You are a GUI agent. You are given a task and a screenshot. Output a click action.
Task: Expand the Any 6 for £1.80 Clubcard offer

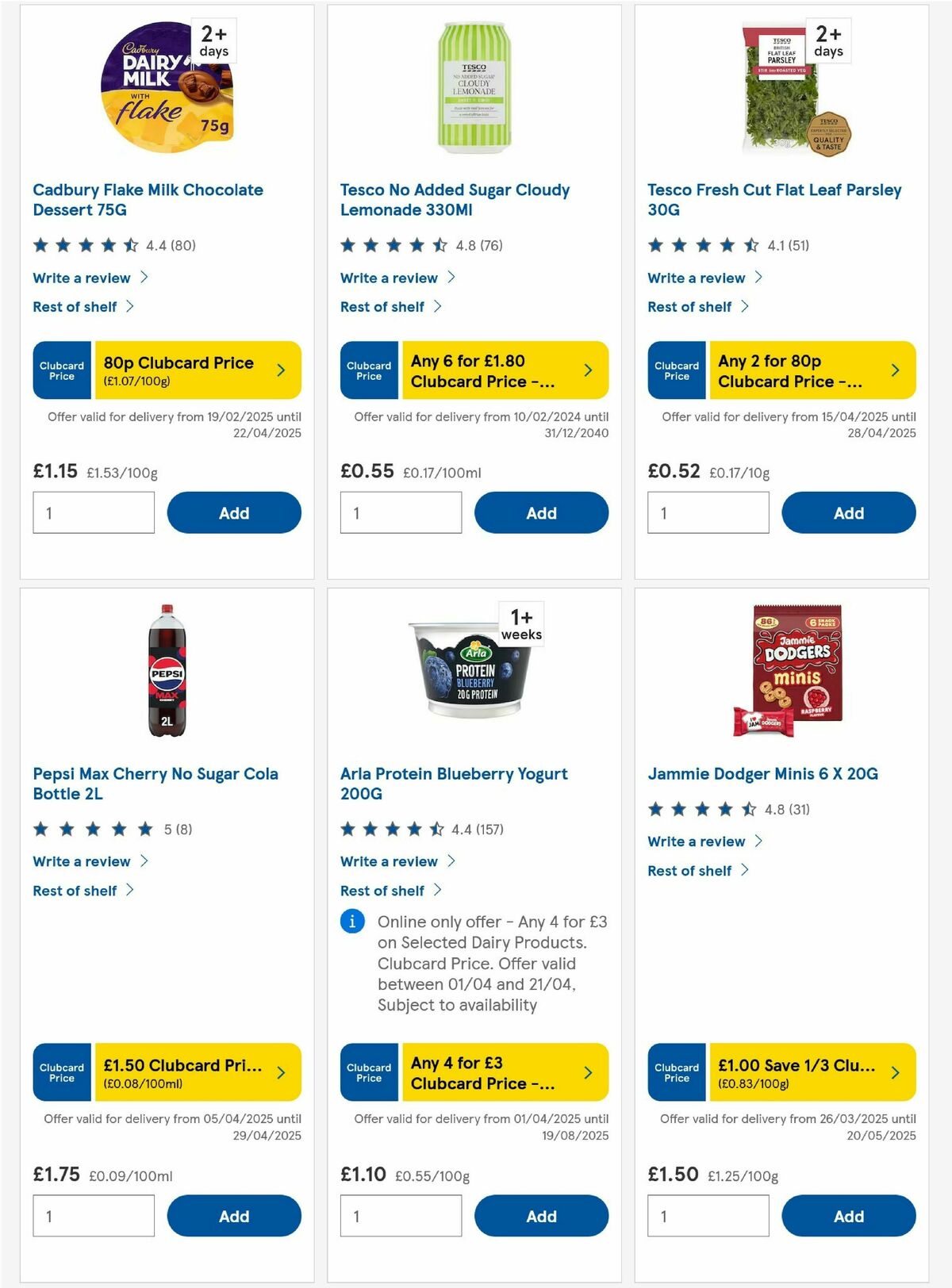pyautogui.click(x=587, y=370)
